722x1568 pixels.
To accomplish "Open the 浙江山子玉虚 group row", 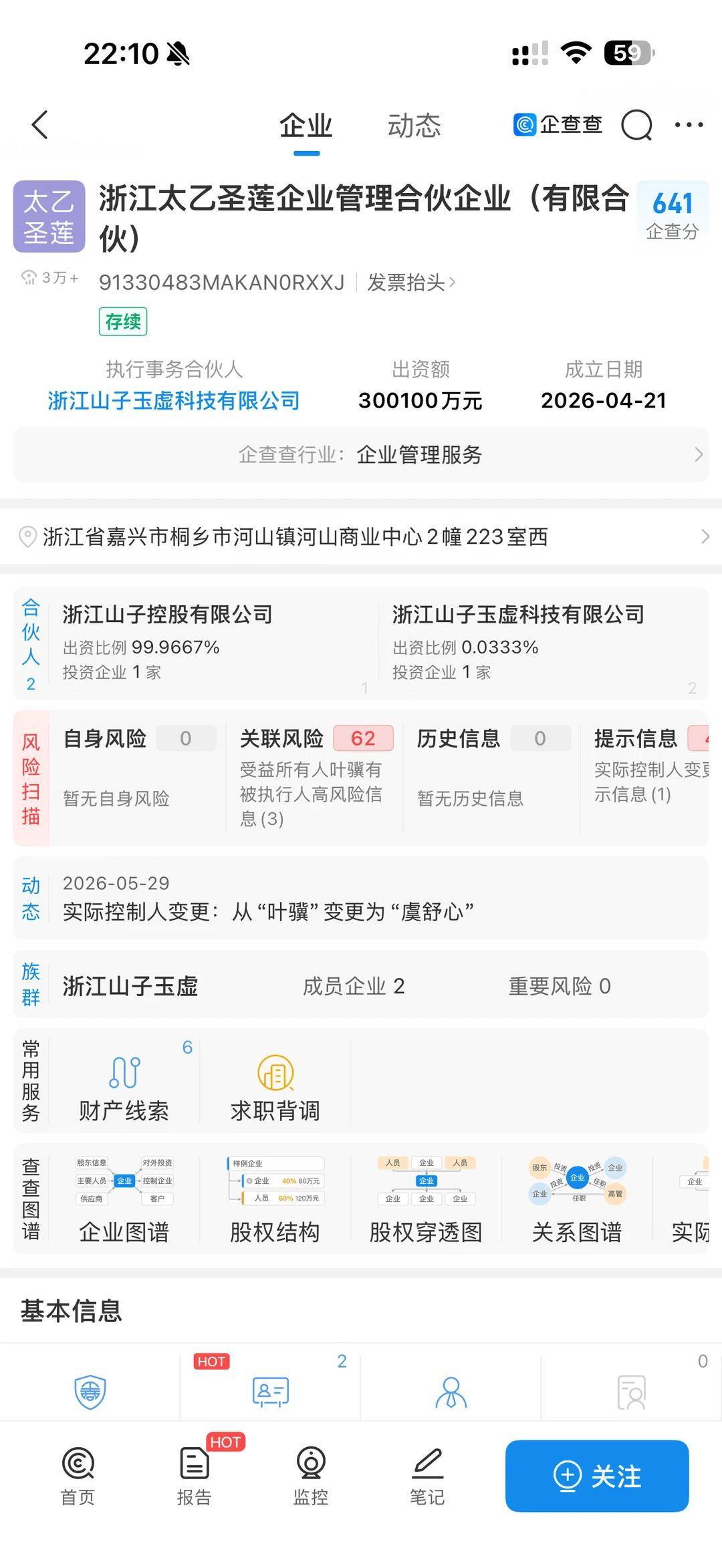I will [361, 985].
